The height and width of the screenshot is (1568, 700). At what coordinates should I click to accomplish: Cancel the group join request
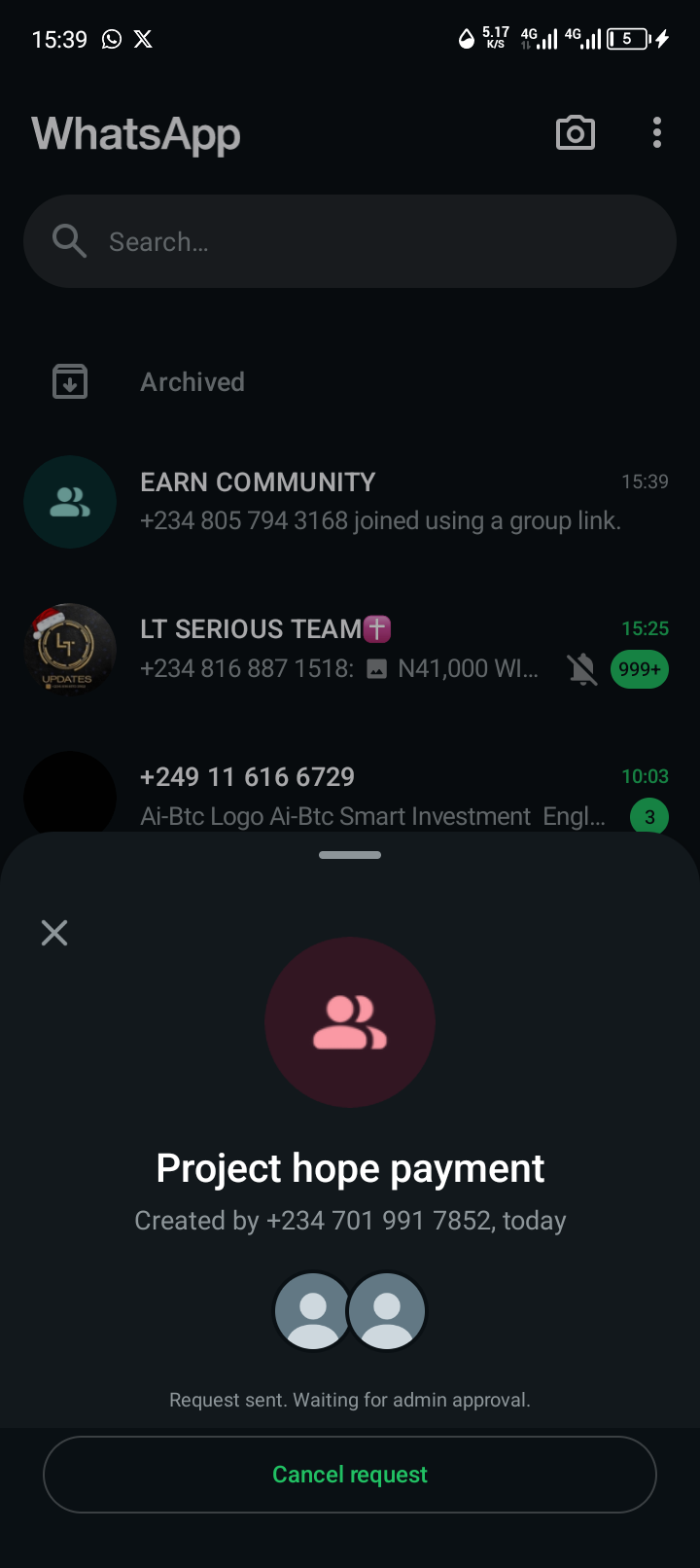coord(350,1475)
